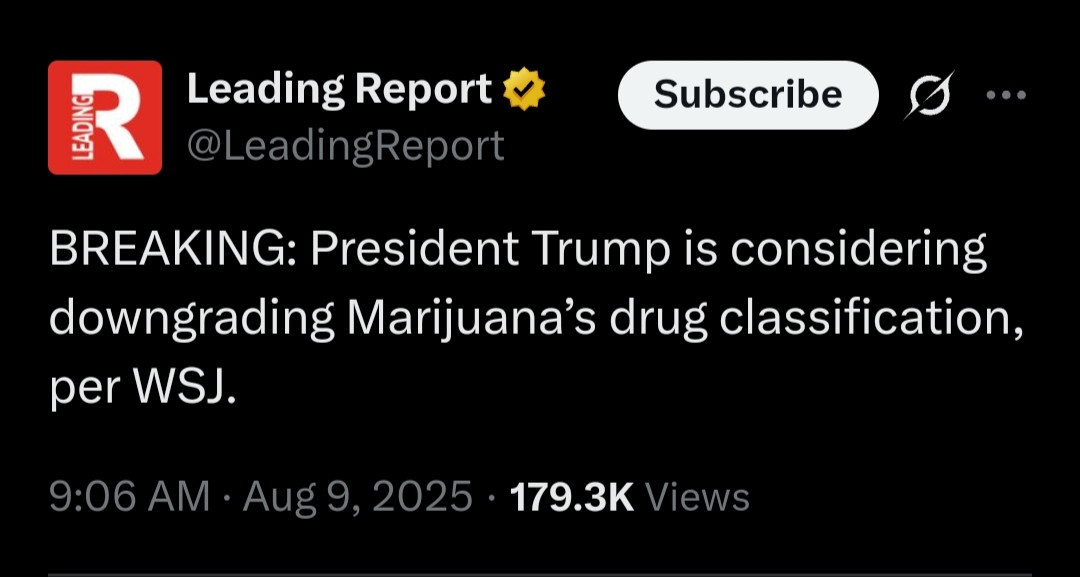Open Leading Report's profile picture
This screenshot has height=577, width=1080.
105,118
